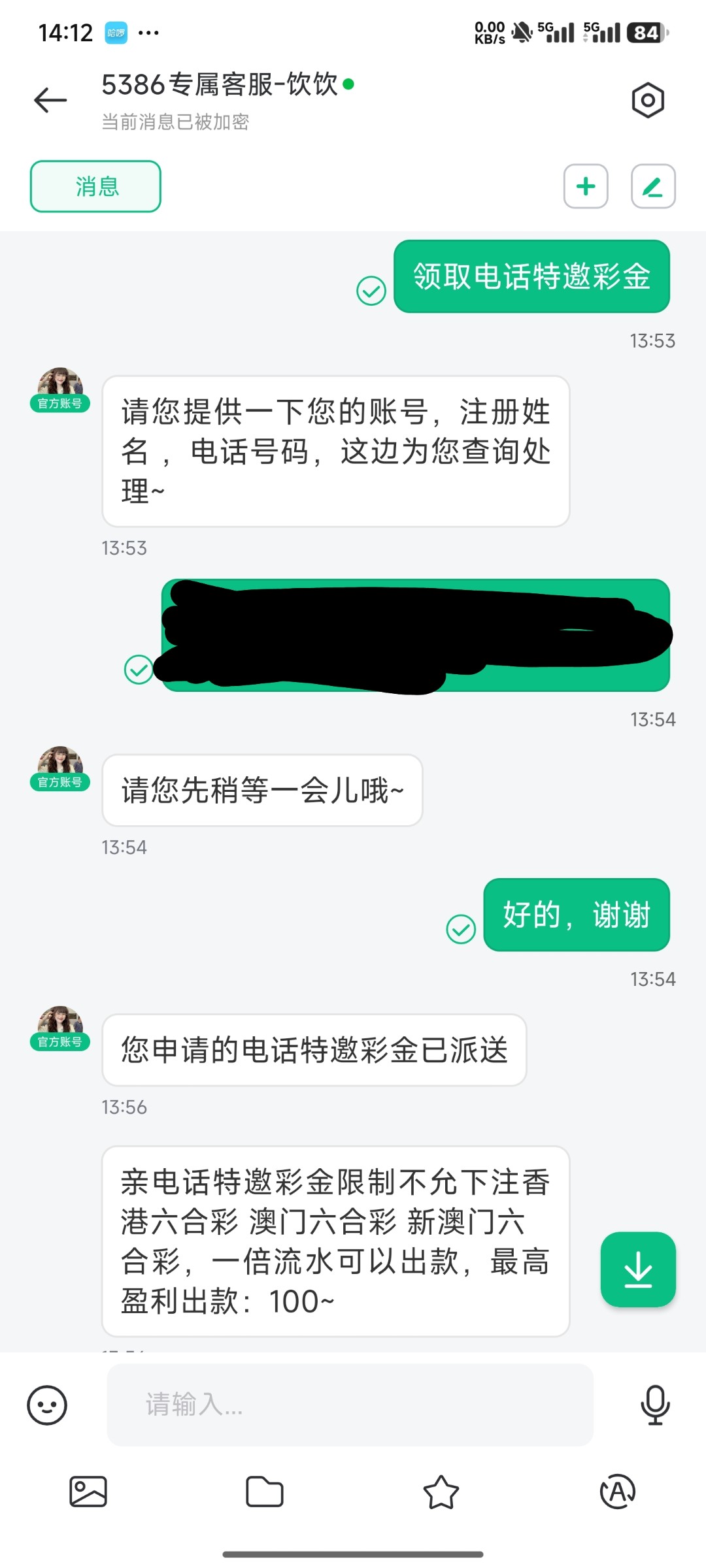Select the 消息 tab
The width and height of the screenshot is (706, 1568).
[95, 186]
